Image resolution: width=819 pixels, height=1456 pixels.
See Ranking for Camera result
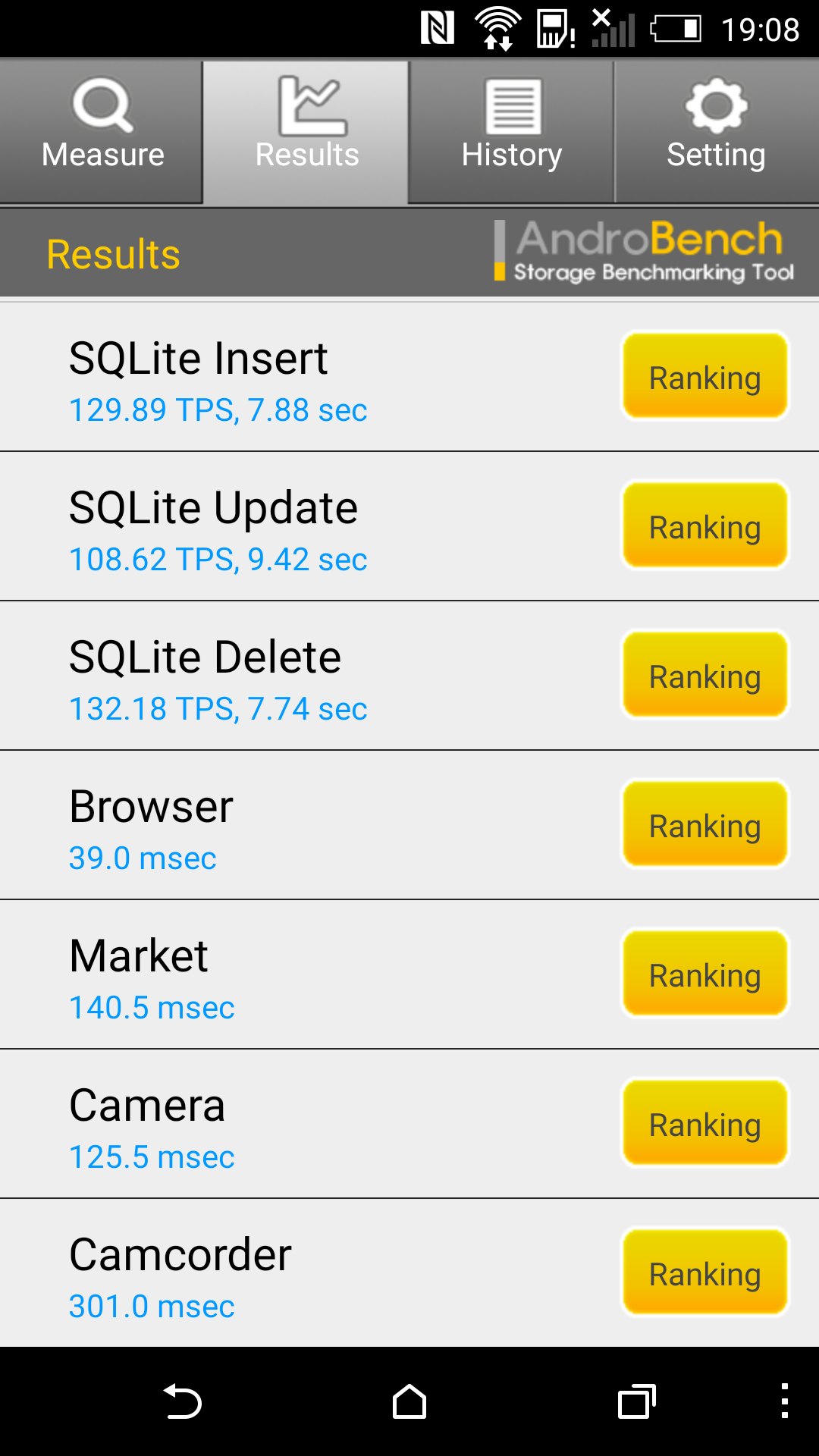[x=705, y=1123]
